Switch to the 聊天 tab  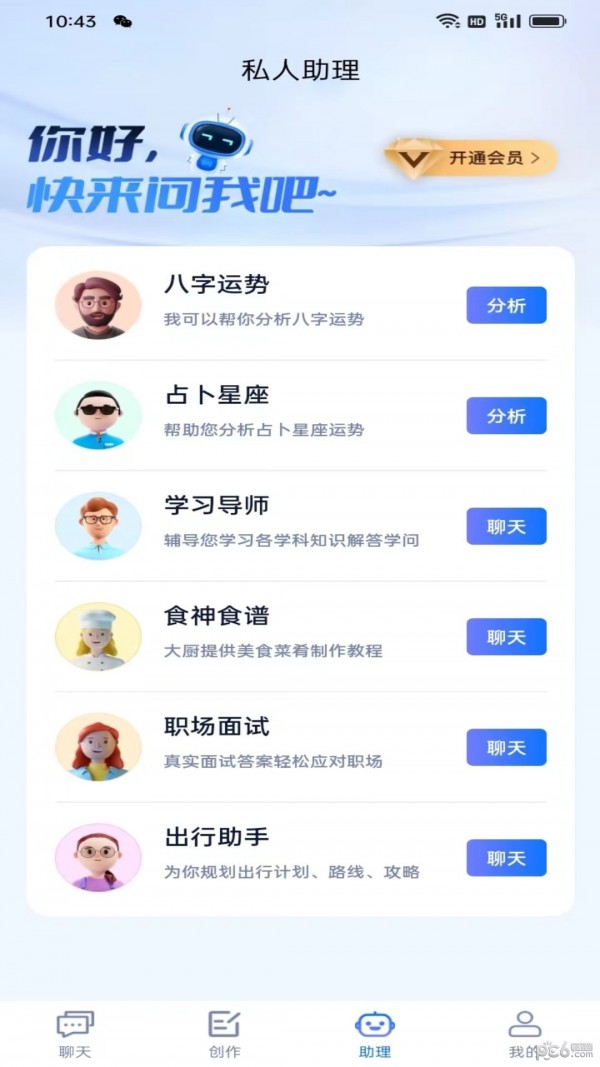click(x=75, y=1034)
